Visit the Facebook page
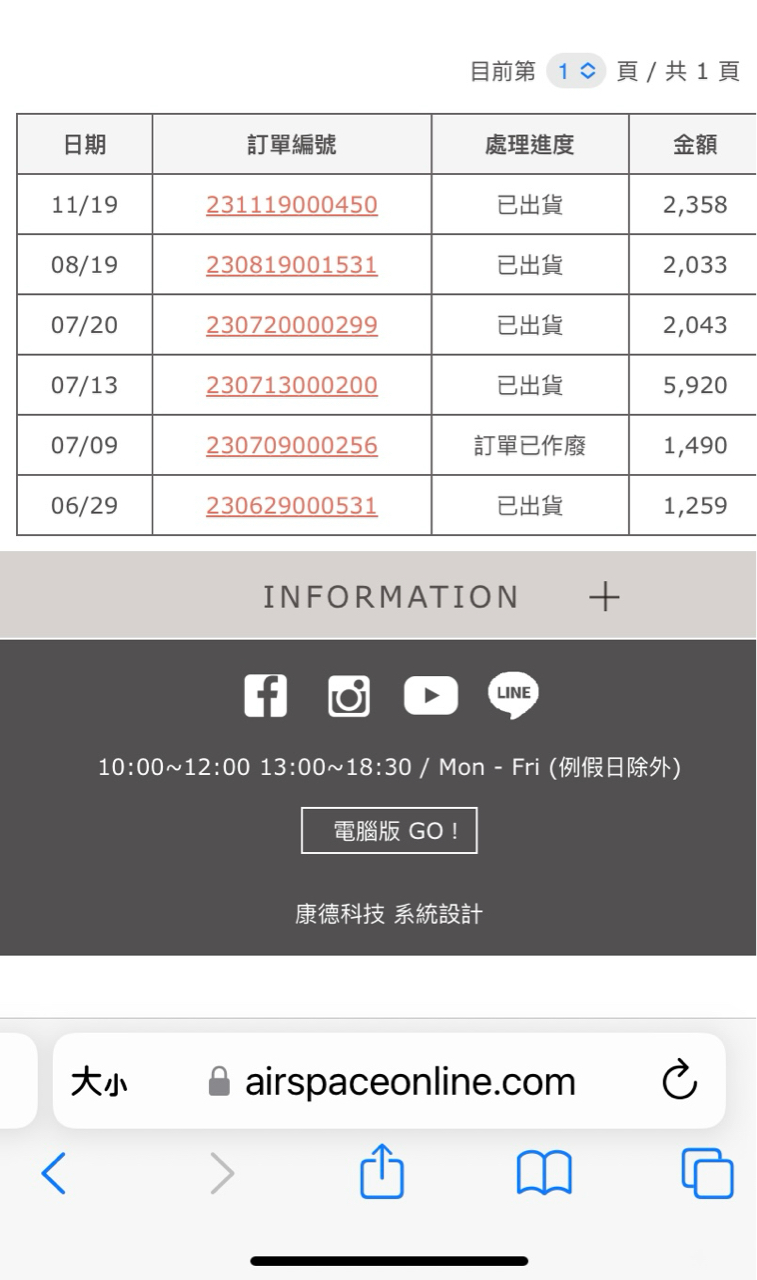757x1280 pixels. [x=266, y=695]
